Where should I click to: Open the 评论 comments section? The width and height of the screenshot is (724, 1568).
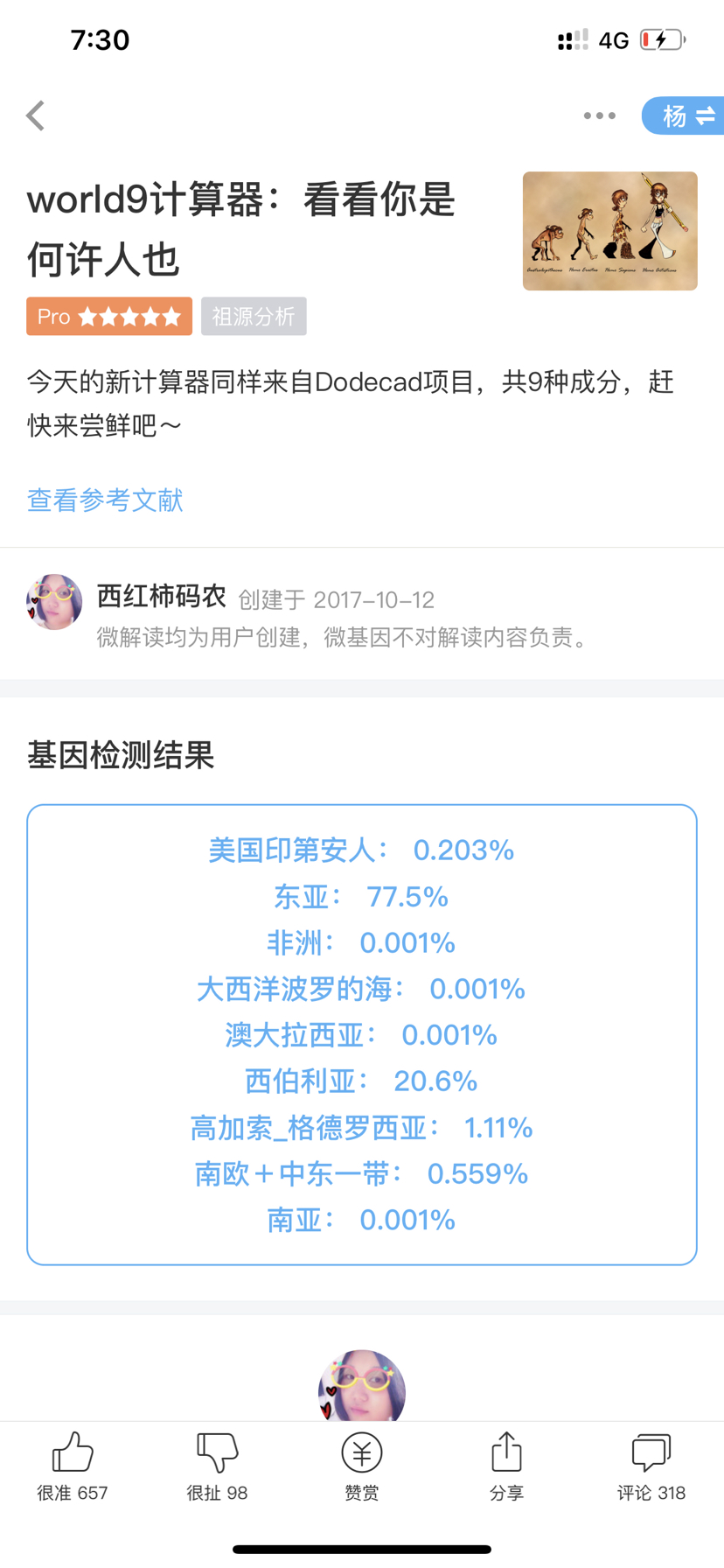[x=651, y=1466]
